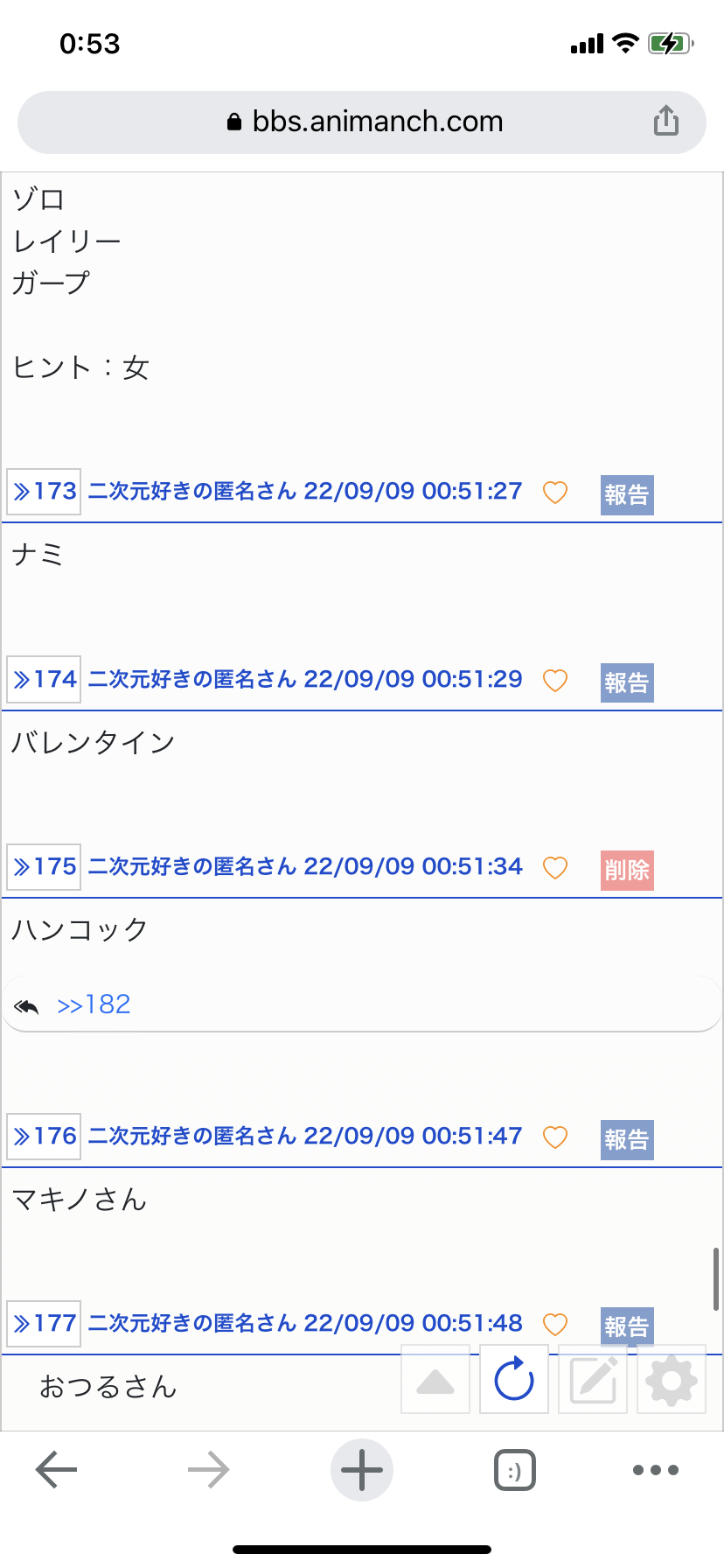Like post 173 with the heart
The image size is (724, 1568).
point(555,493)
